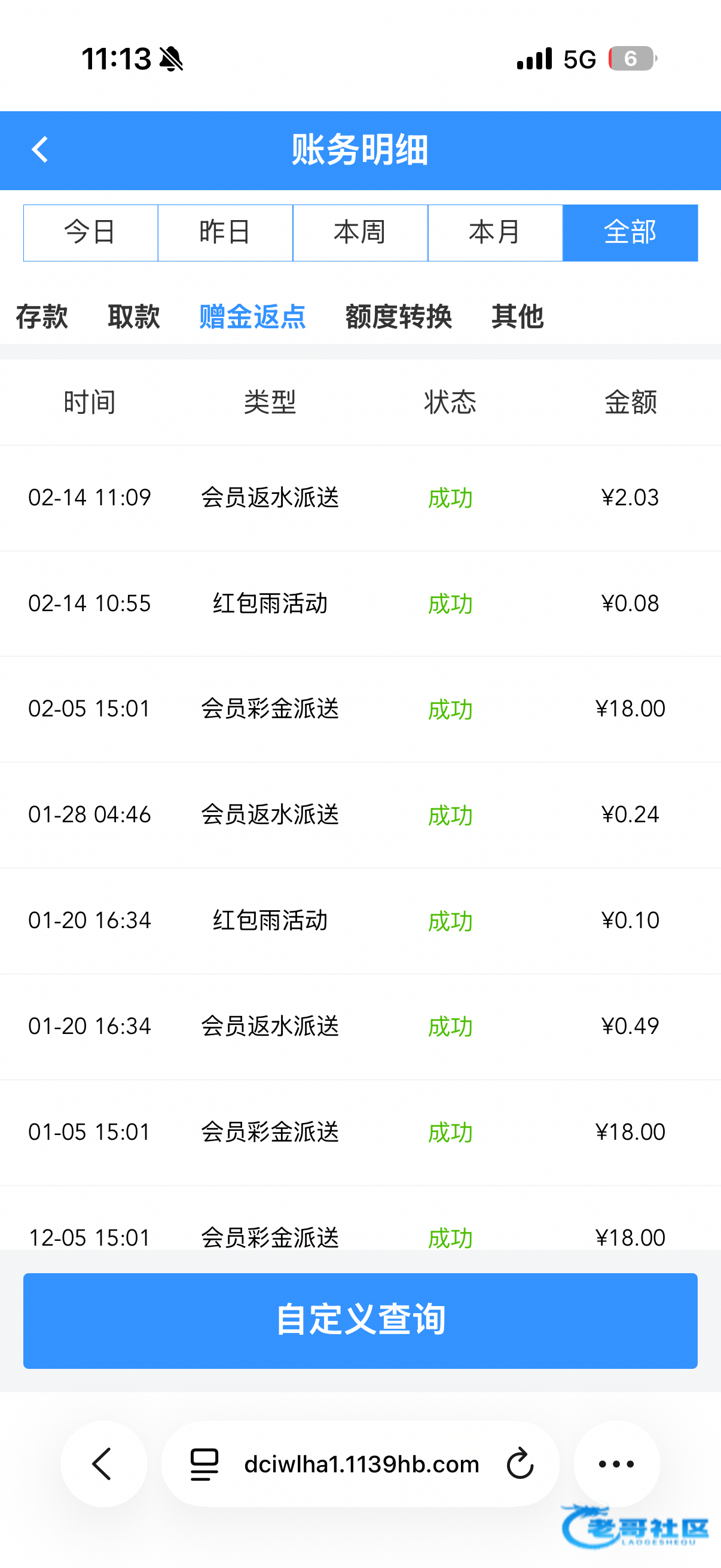Select the 赠金返点 tab

pyautogui.click(x=252, y=316)
